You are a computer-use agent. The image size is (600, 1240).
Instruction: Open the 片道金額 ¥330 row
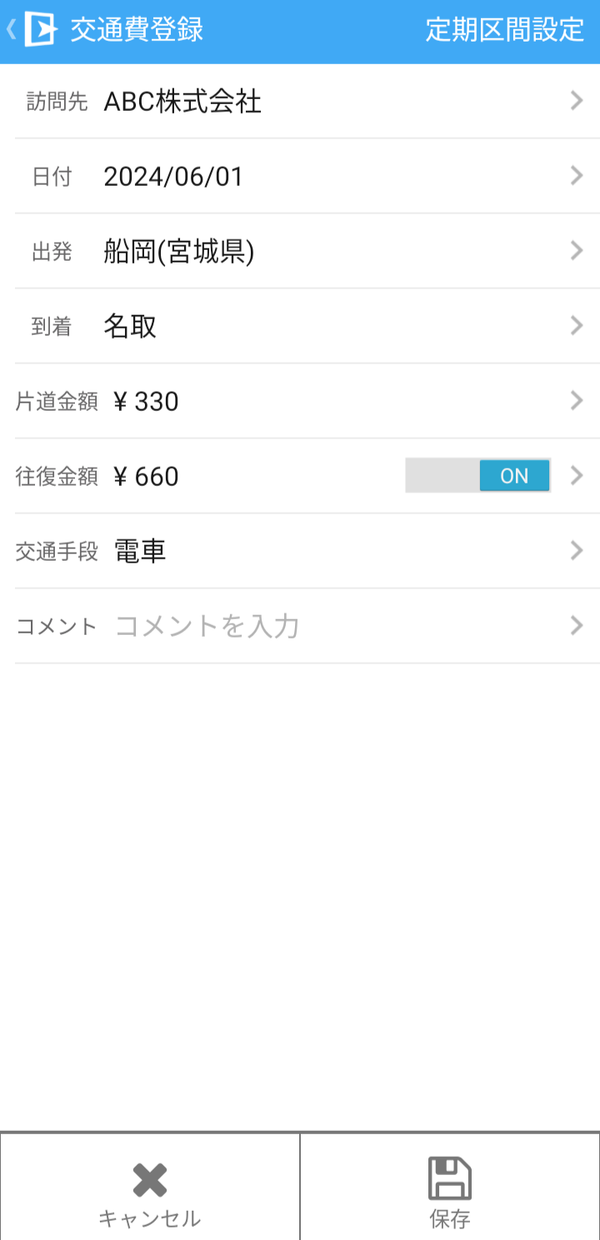(300, 401)
